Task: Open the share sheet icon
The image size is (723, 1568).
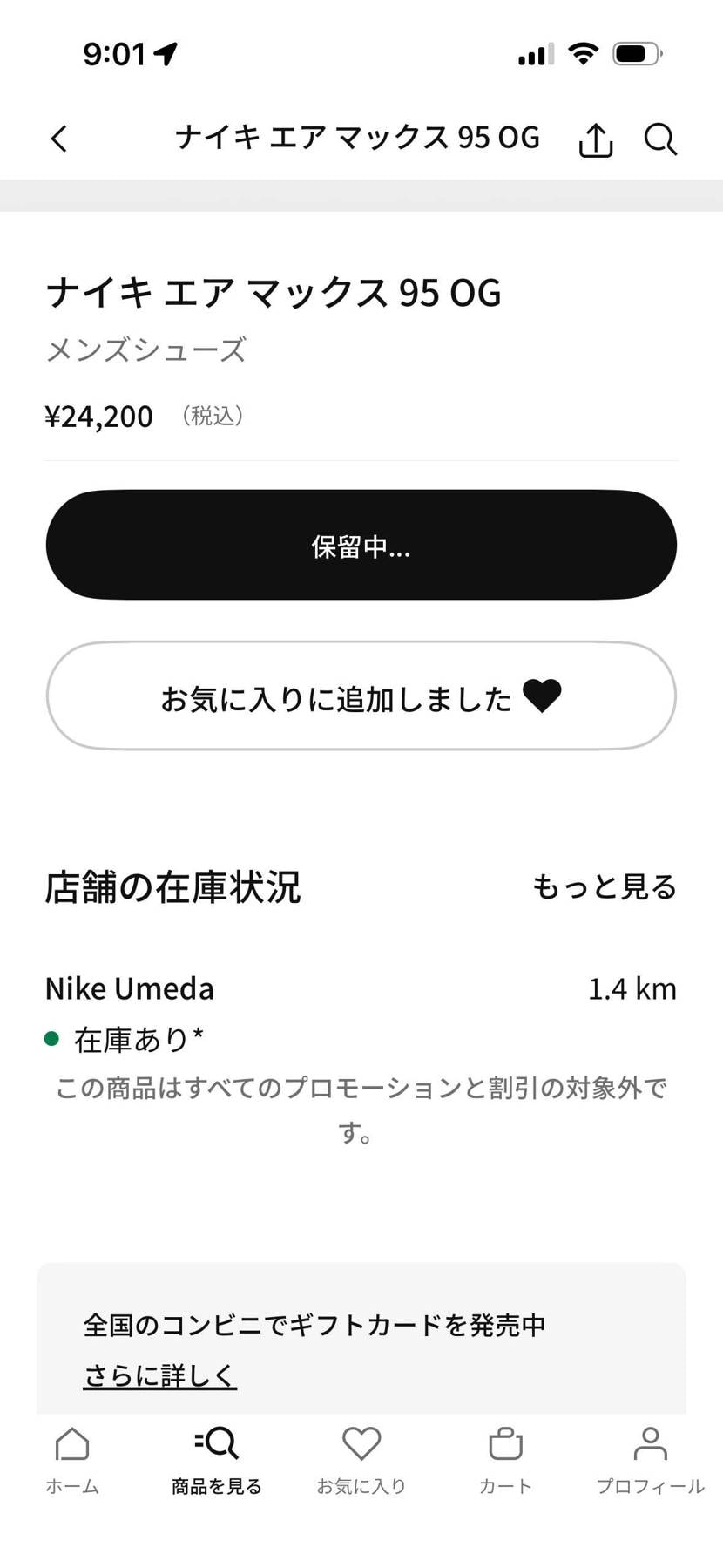Action: click(x=595, y=139)
